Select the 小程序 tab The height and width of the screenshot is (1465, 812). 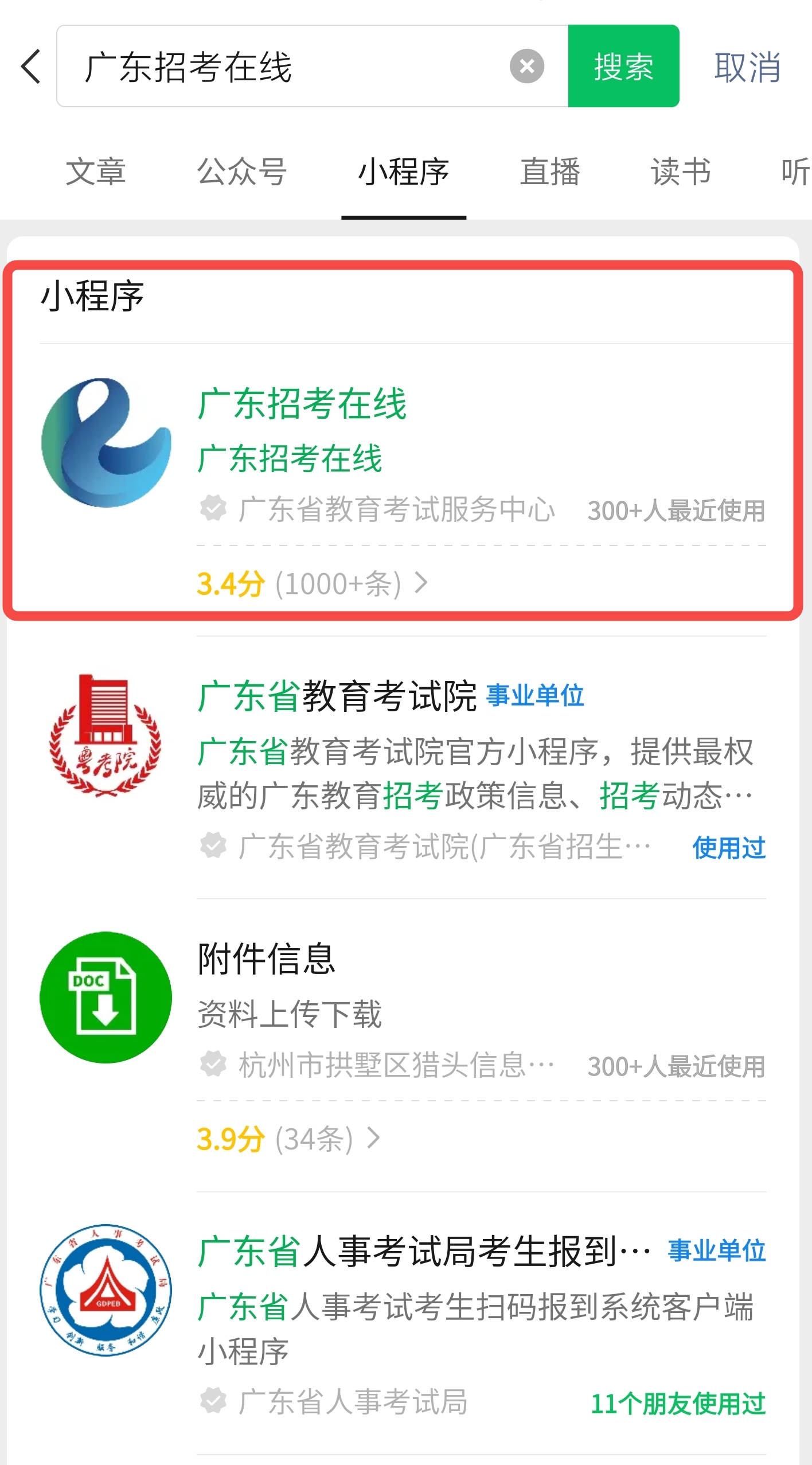tap(403, 172)
